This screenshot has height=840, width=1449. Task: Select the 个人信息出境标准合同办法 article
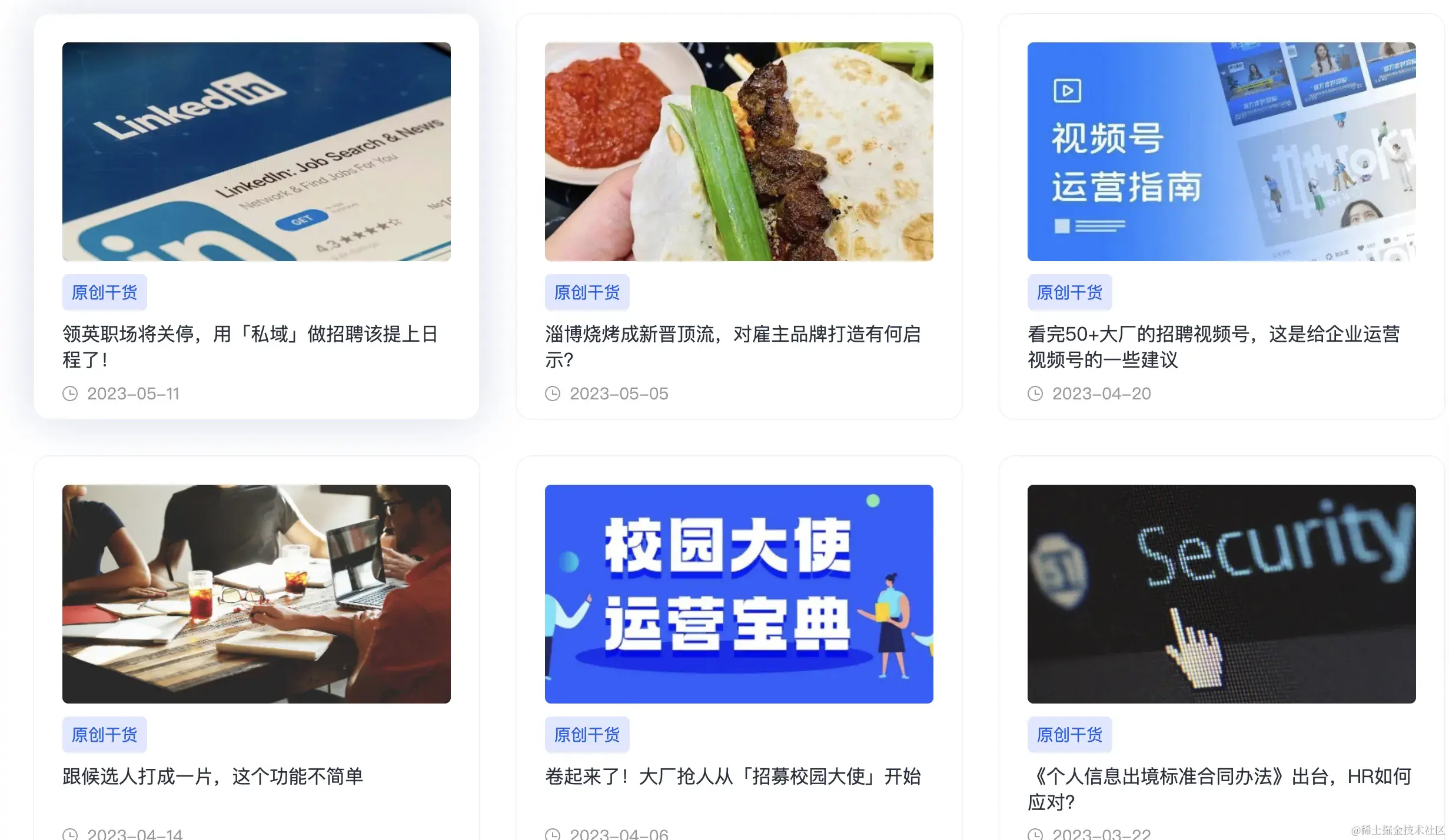pos(1219,777)
